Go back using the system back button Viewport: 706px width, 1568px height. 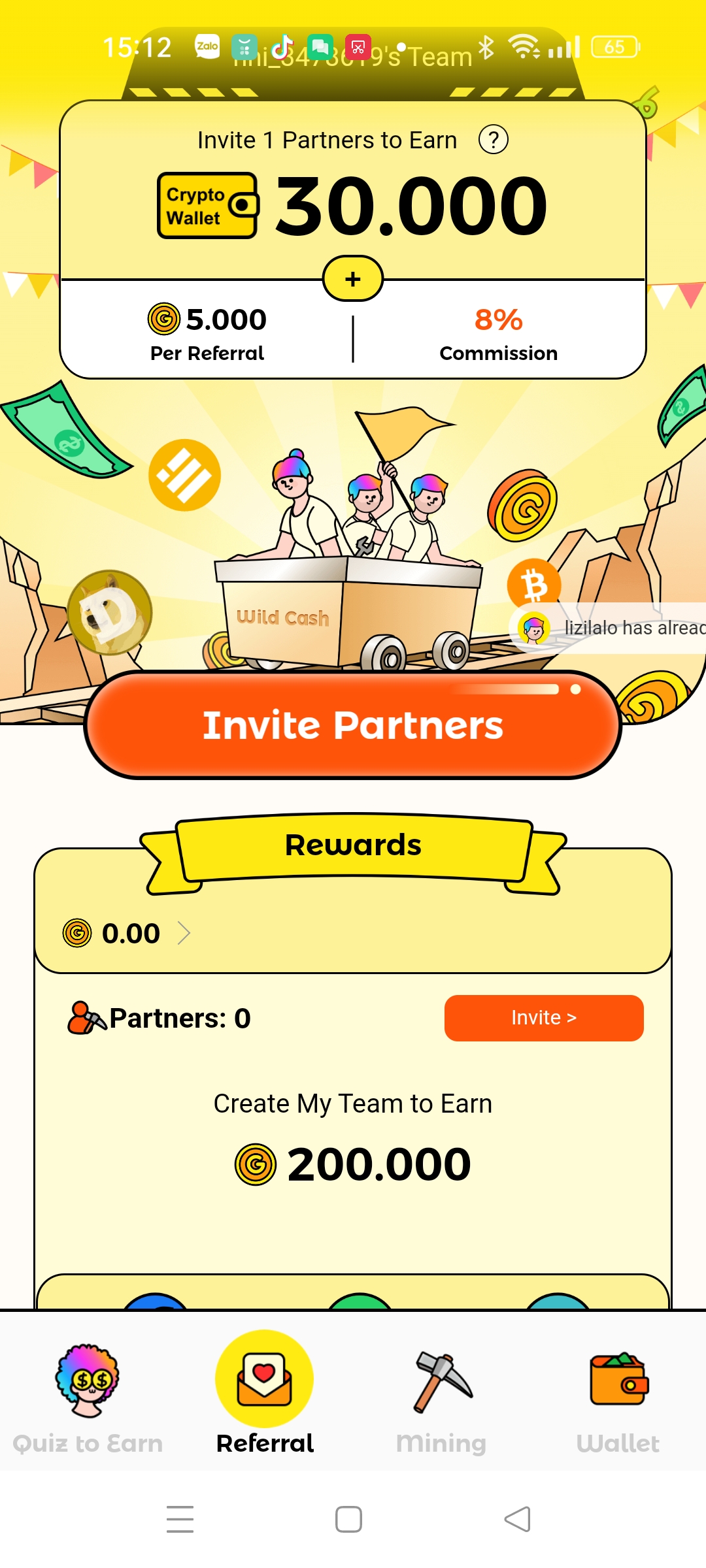518,1519
